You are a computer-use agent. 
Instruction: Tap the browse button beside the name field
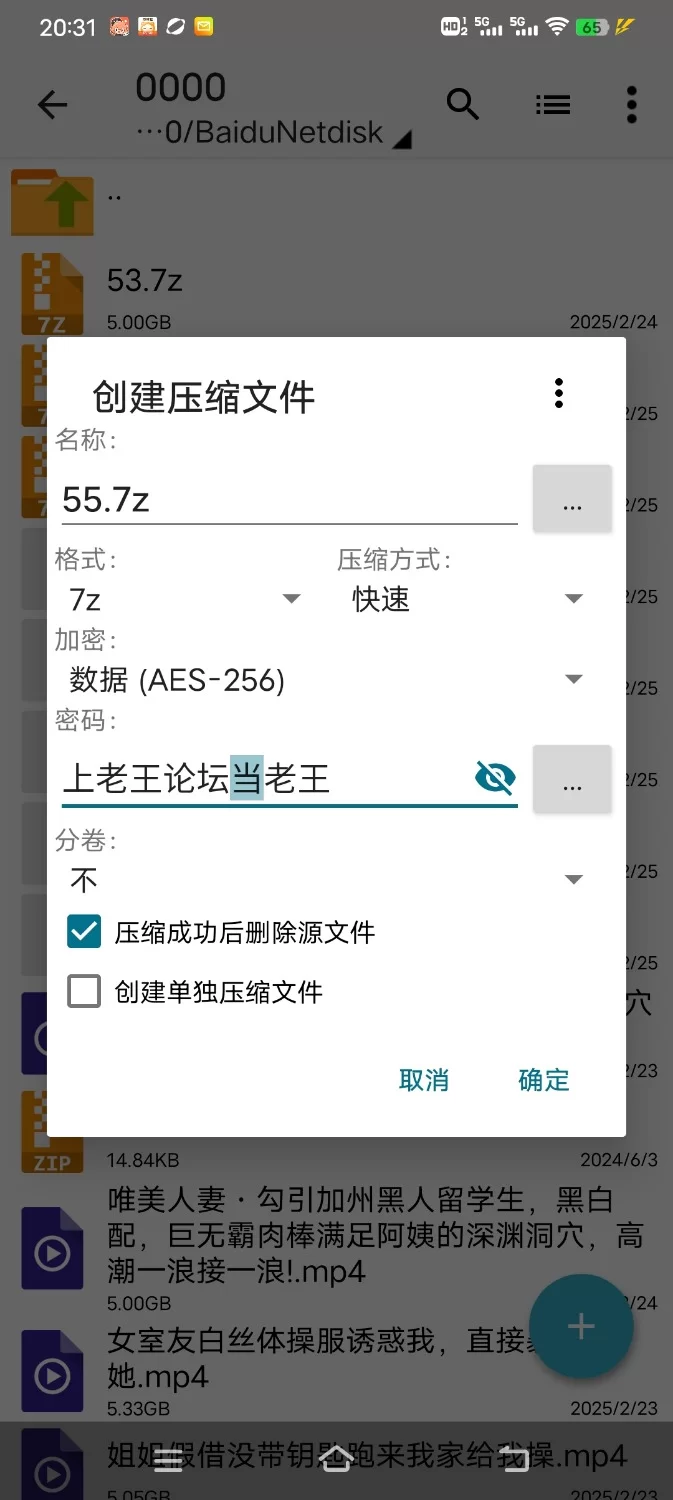pos(572,499)
